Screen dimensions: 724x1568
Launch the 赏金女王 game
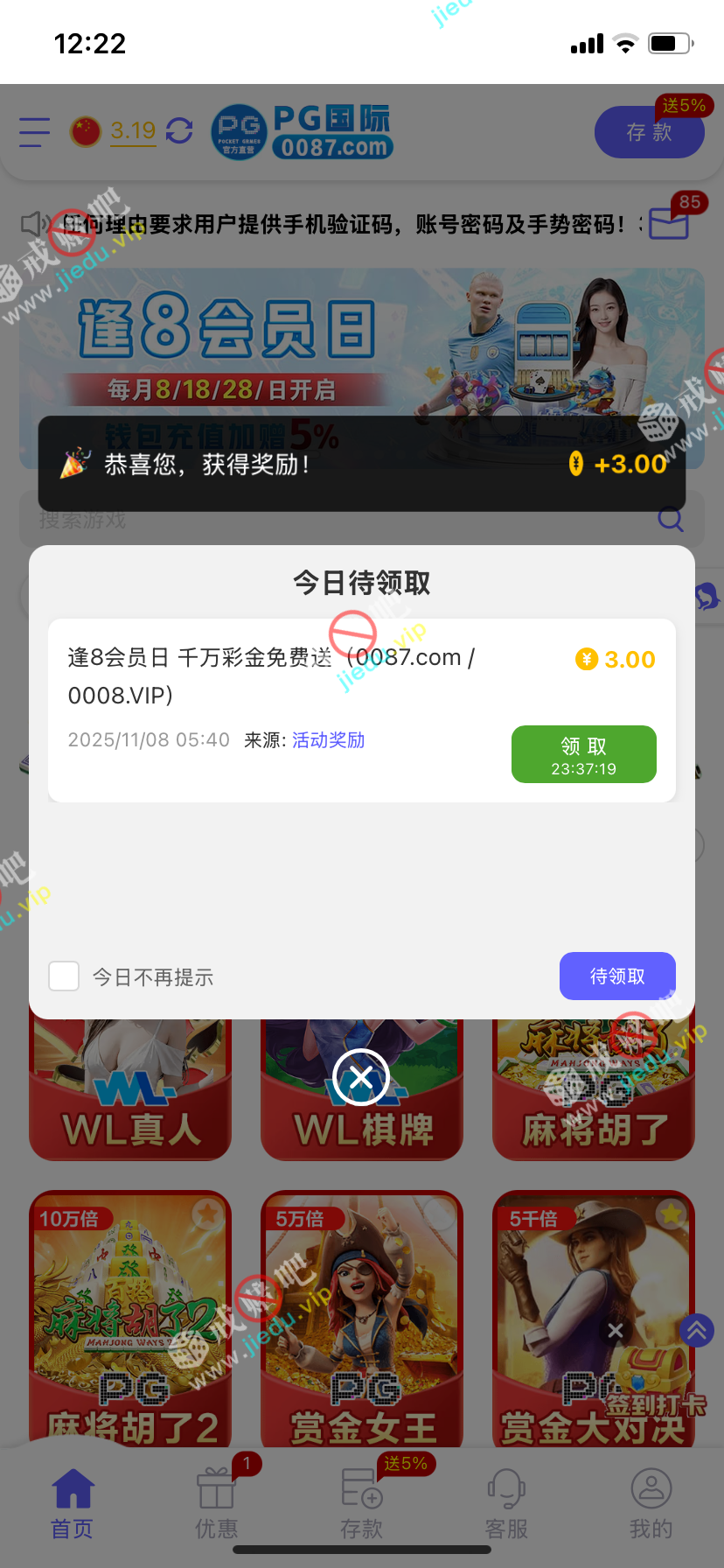point(362,1317)
